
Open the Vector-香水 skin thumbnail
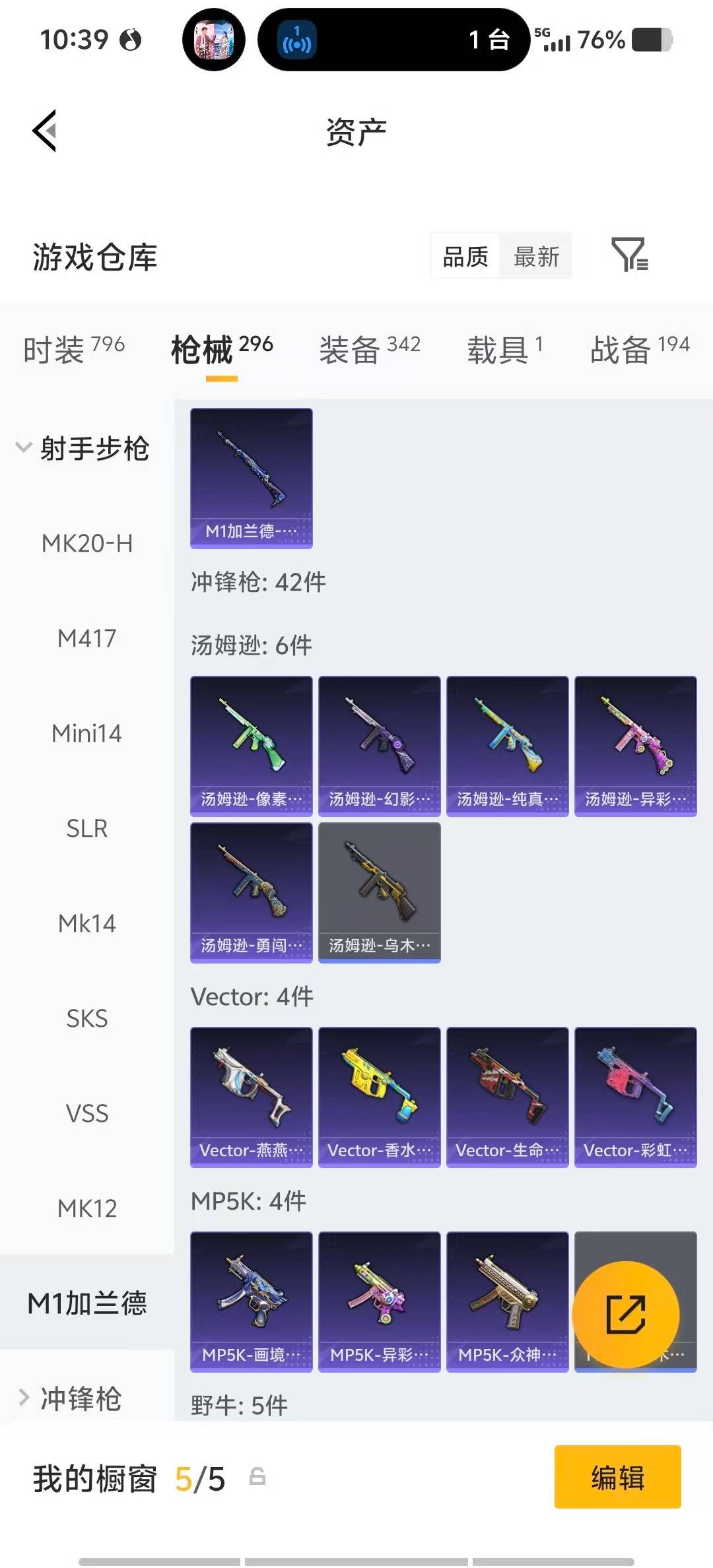[x=379, y=1095]
